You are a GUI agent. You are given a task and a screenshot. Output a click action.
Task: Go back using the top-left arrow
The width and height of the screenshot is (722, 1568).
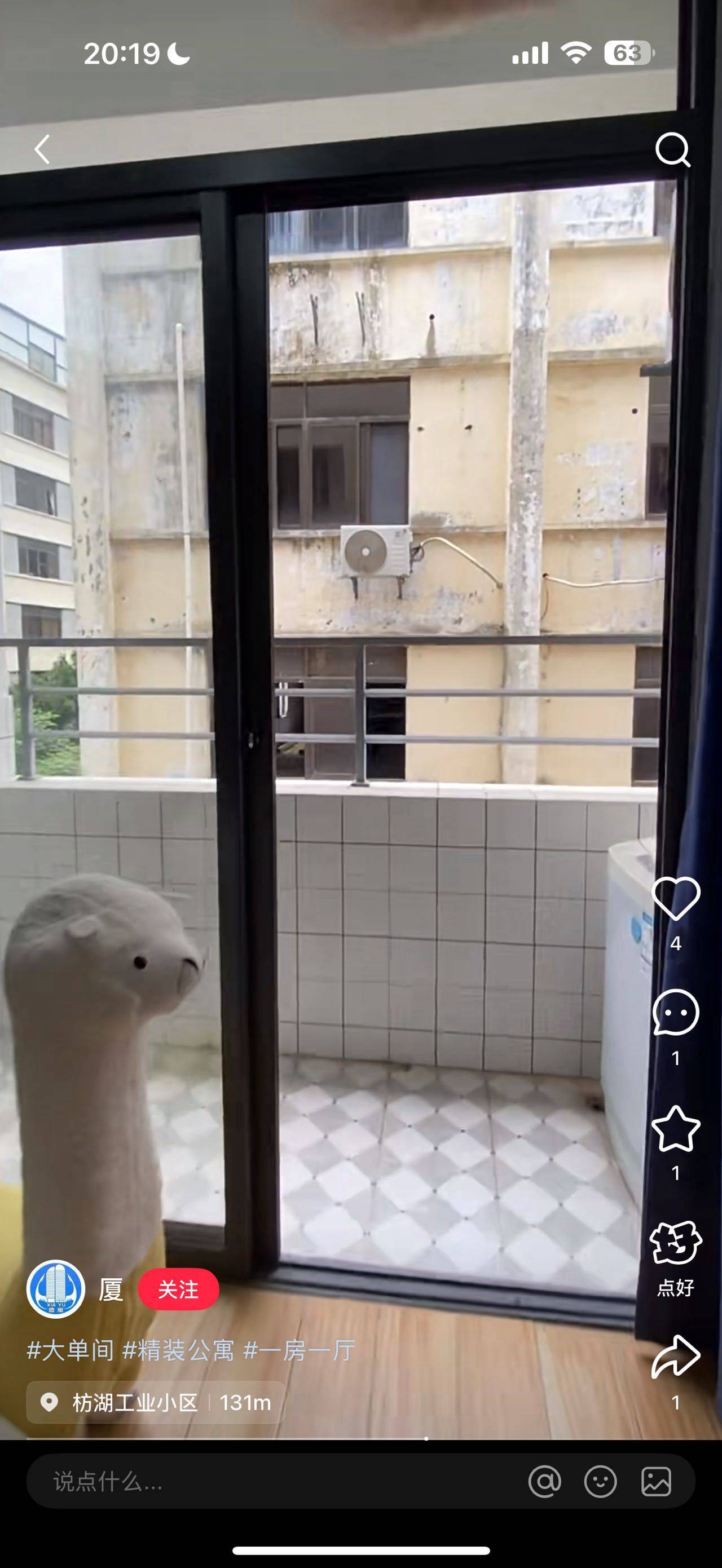pyautogui.click(x=42, y=150)
